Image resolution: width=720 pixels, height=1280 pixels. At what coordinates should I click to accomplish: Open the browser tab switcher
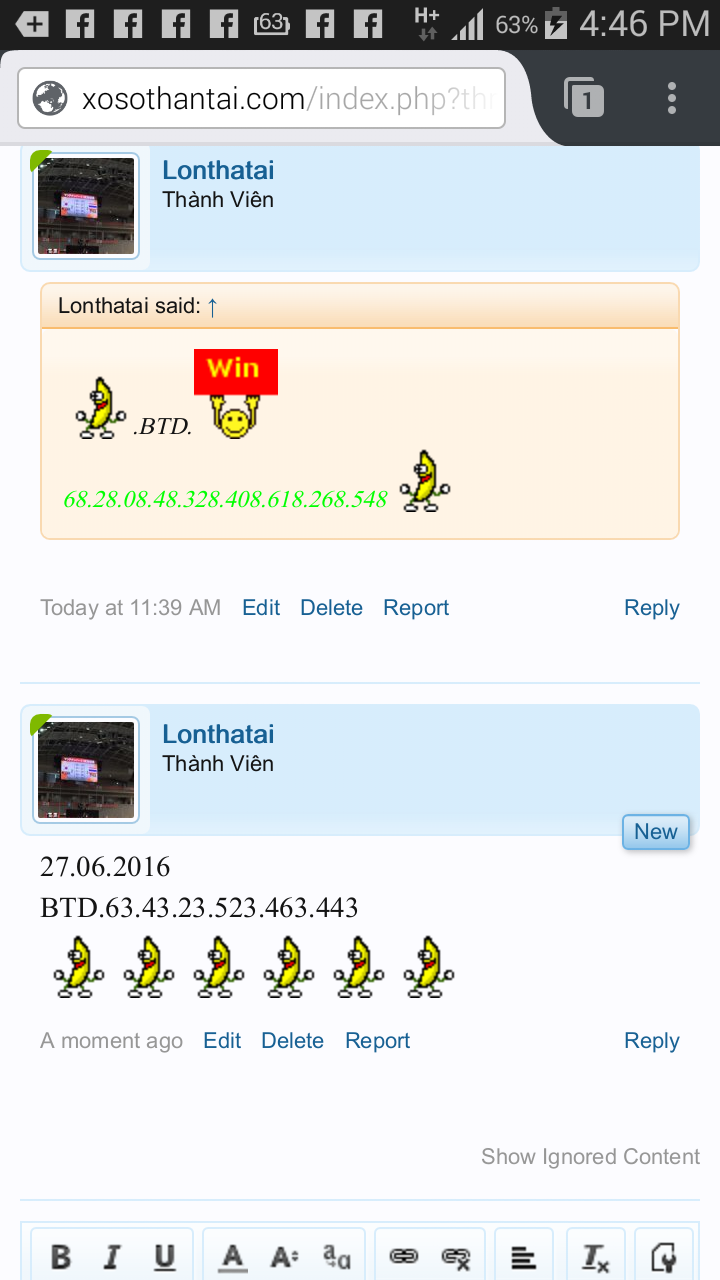584,98
